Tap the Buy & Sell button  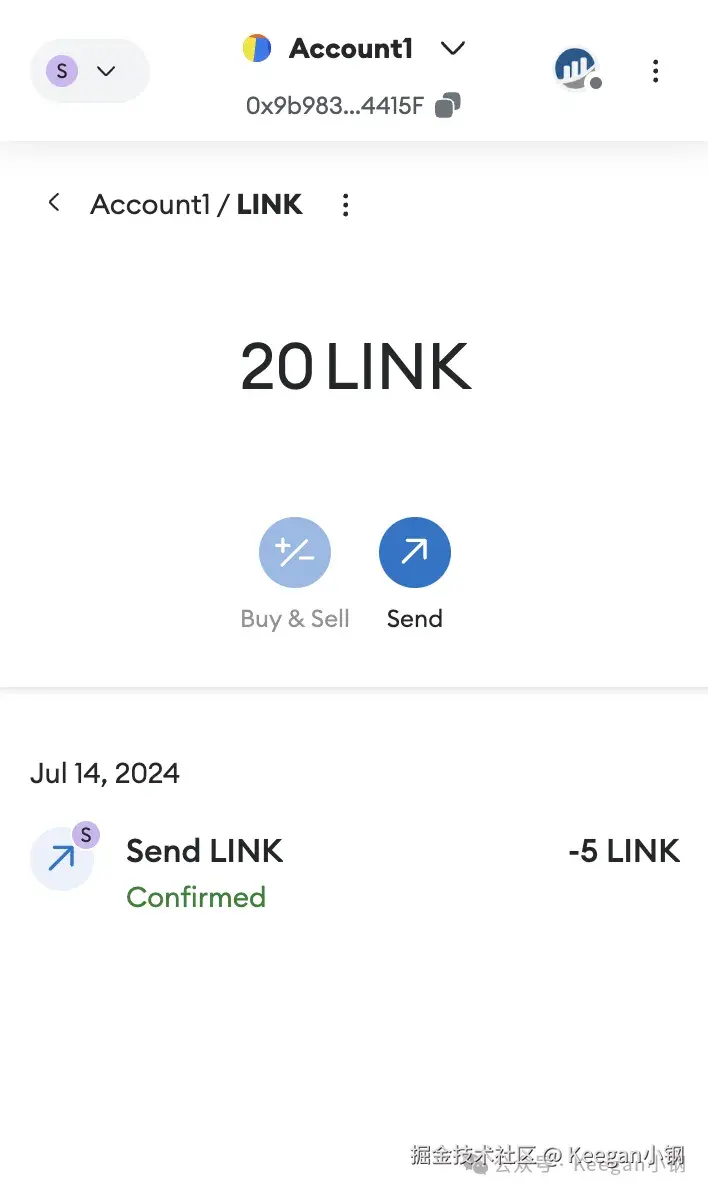tap(294, 553)
